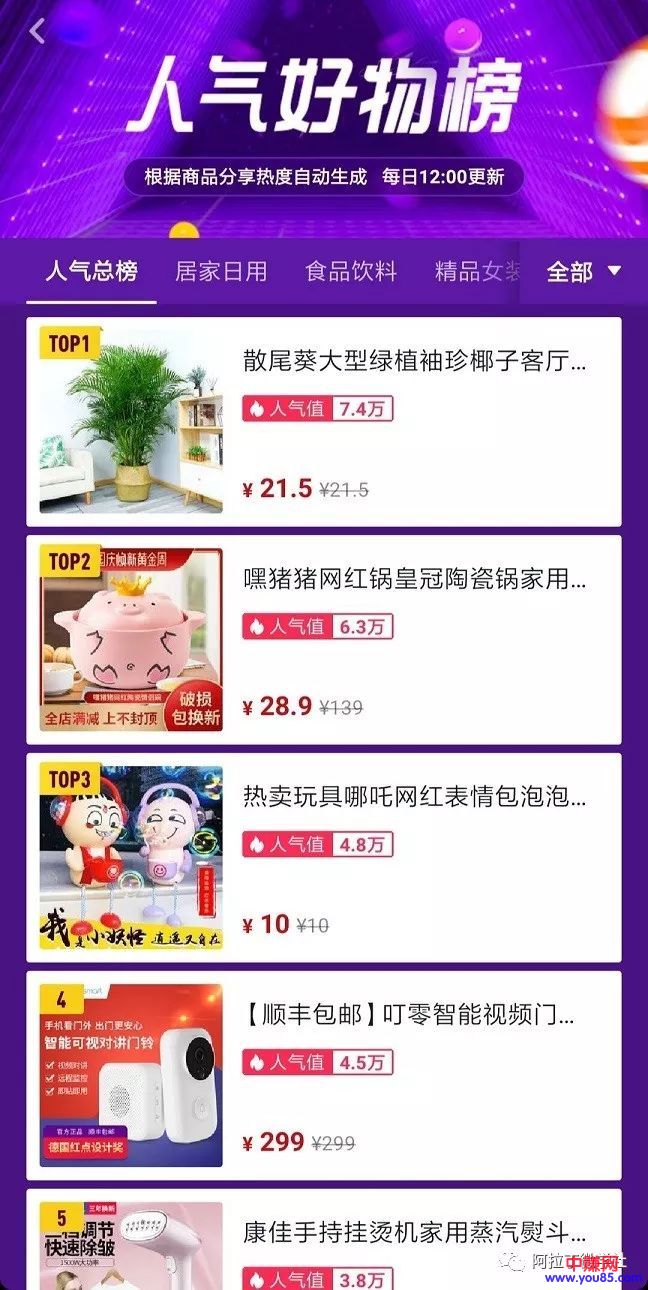This screenshot has width=648, height=1290.
Task: Open the 叮零智能视频门铃 product card
Action: [324, 1075]
